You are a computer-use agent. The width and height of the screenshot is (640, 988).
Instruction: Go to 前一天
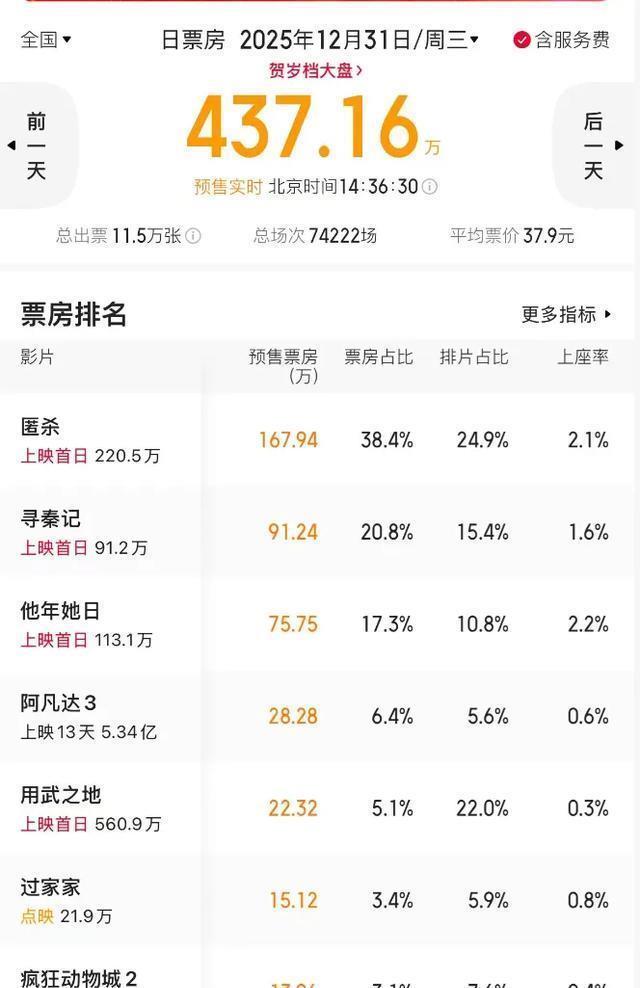tap(36, 146)
